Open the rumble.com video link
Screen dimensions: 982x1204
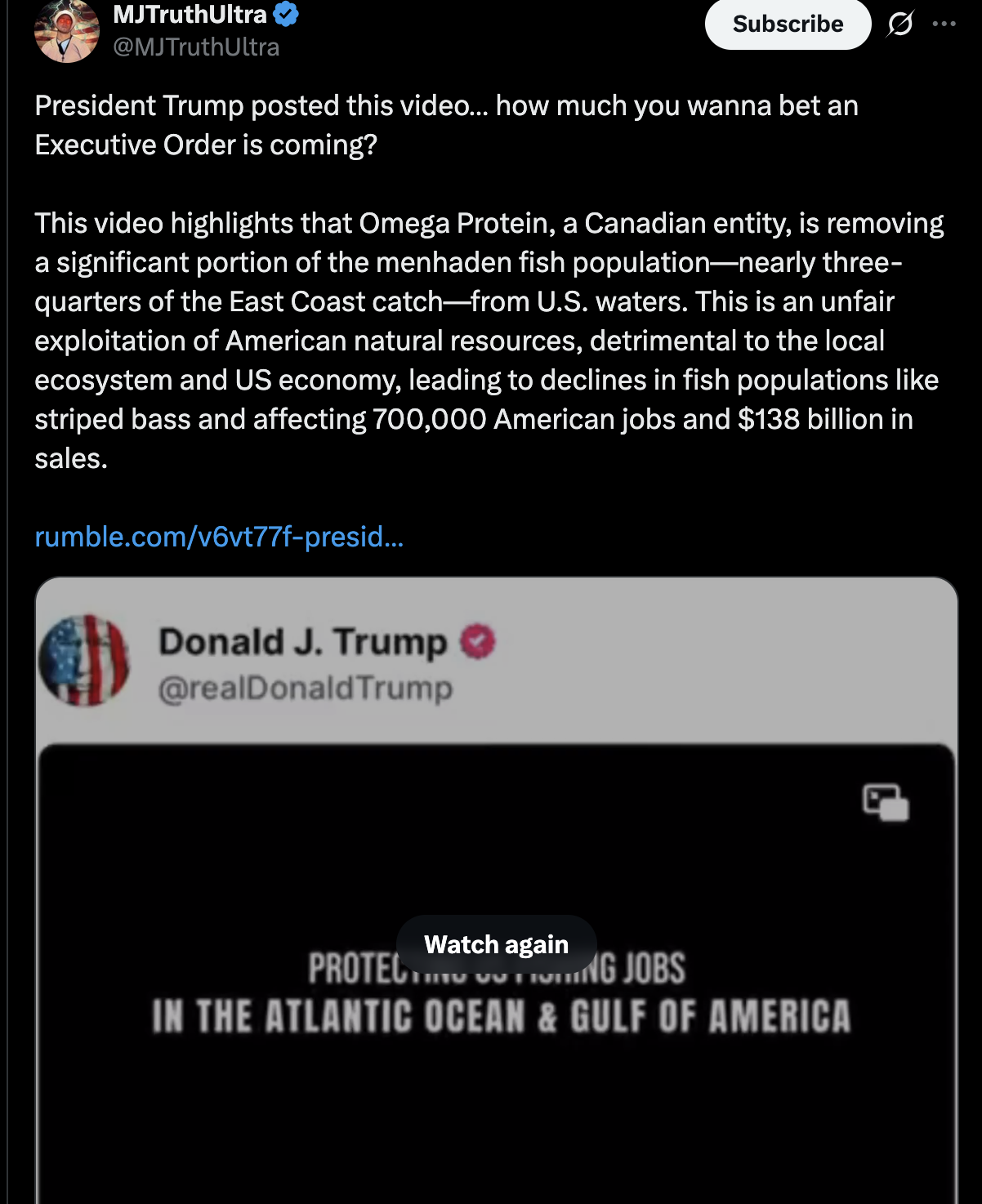(x=219, y=537)
